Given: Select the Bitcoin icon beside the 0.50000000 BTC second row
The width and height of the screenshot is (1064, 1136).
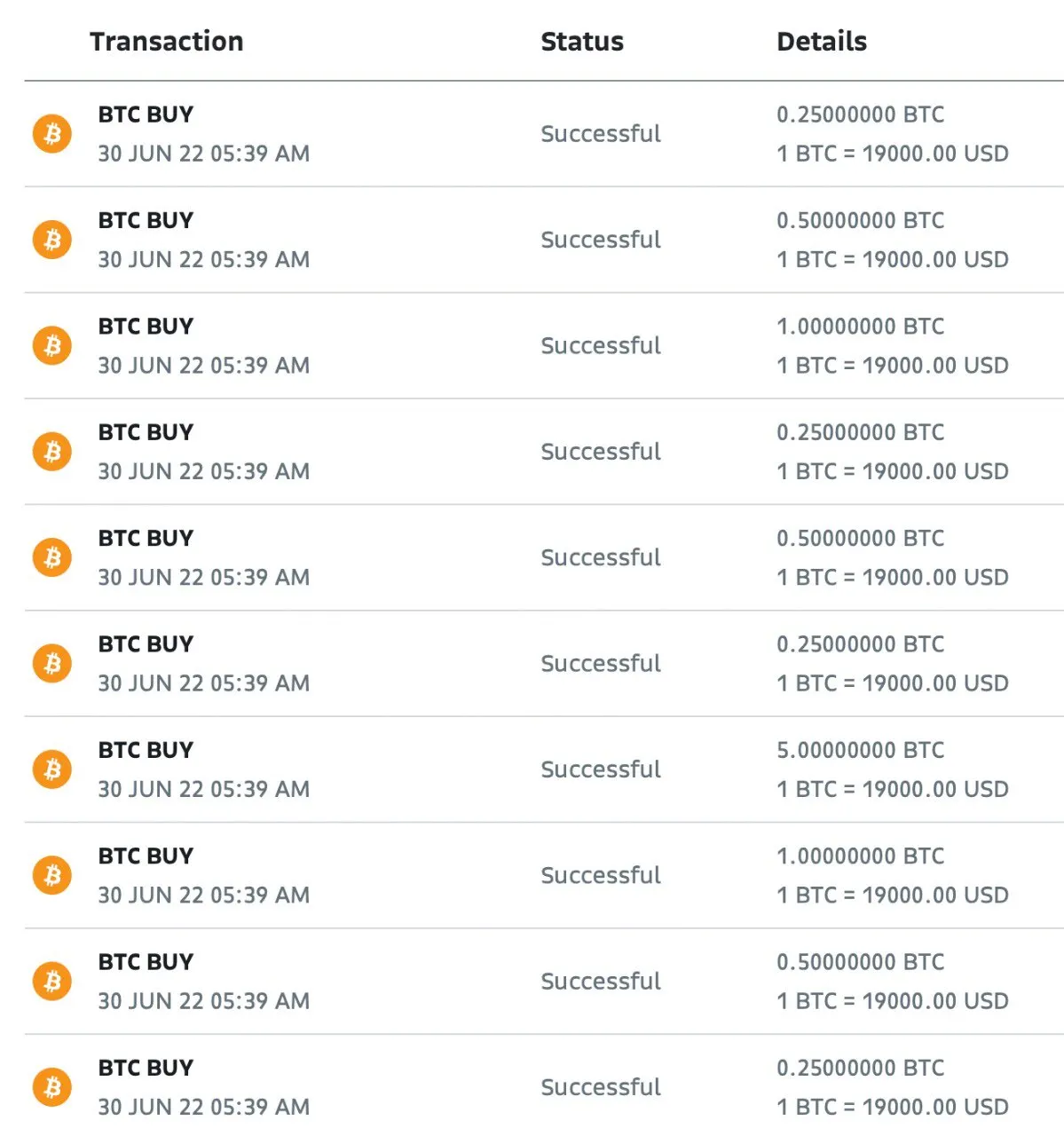Looking at the screenshot, I should 51,240.
